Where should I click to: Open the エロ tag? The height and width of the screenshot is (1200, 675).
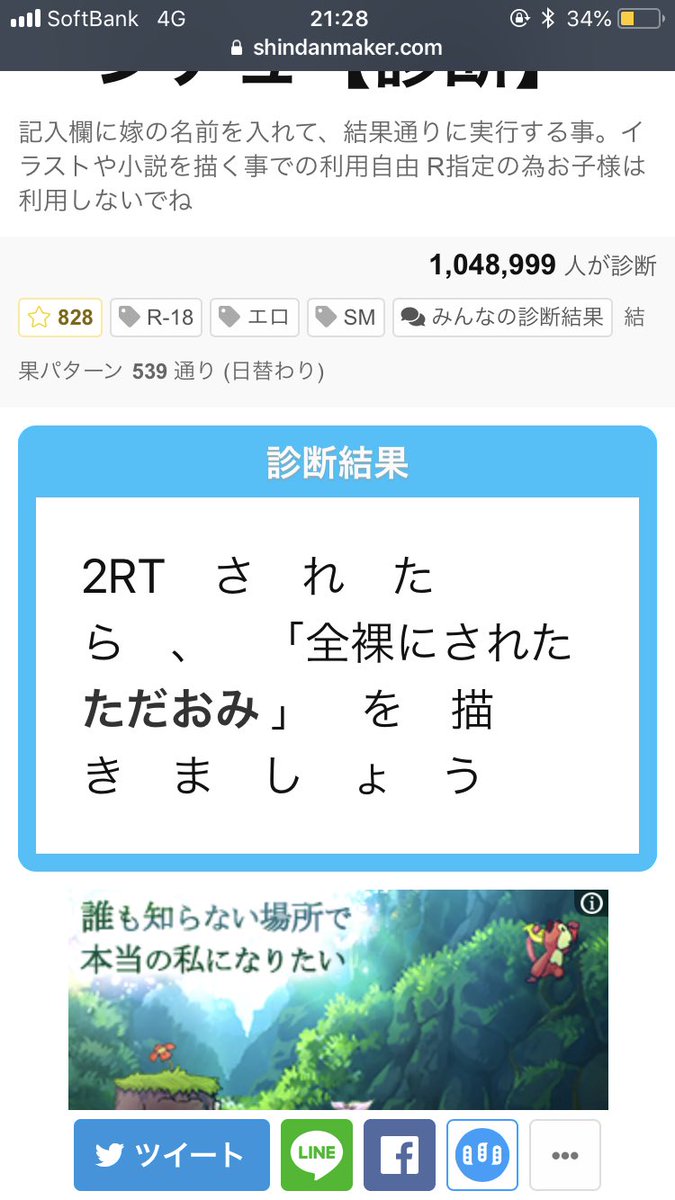254,318
